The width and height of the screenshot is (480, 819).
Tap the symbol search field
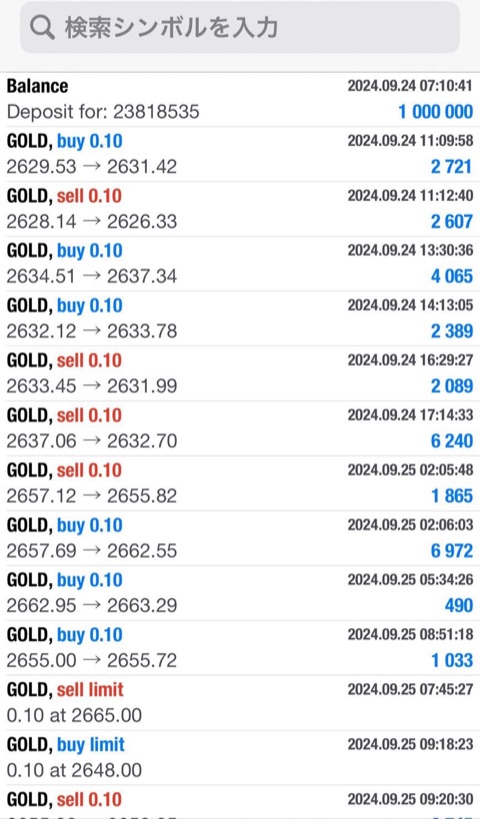pyautogui.click(x=240, y=27)
